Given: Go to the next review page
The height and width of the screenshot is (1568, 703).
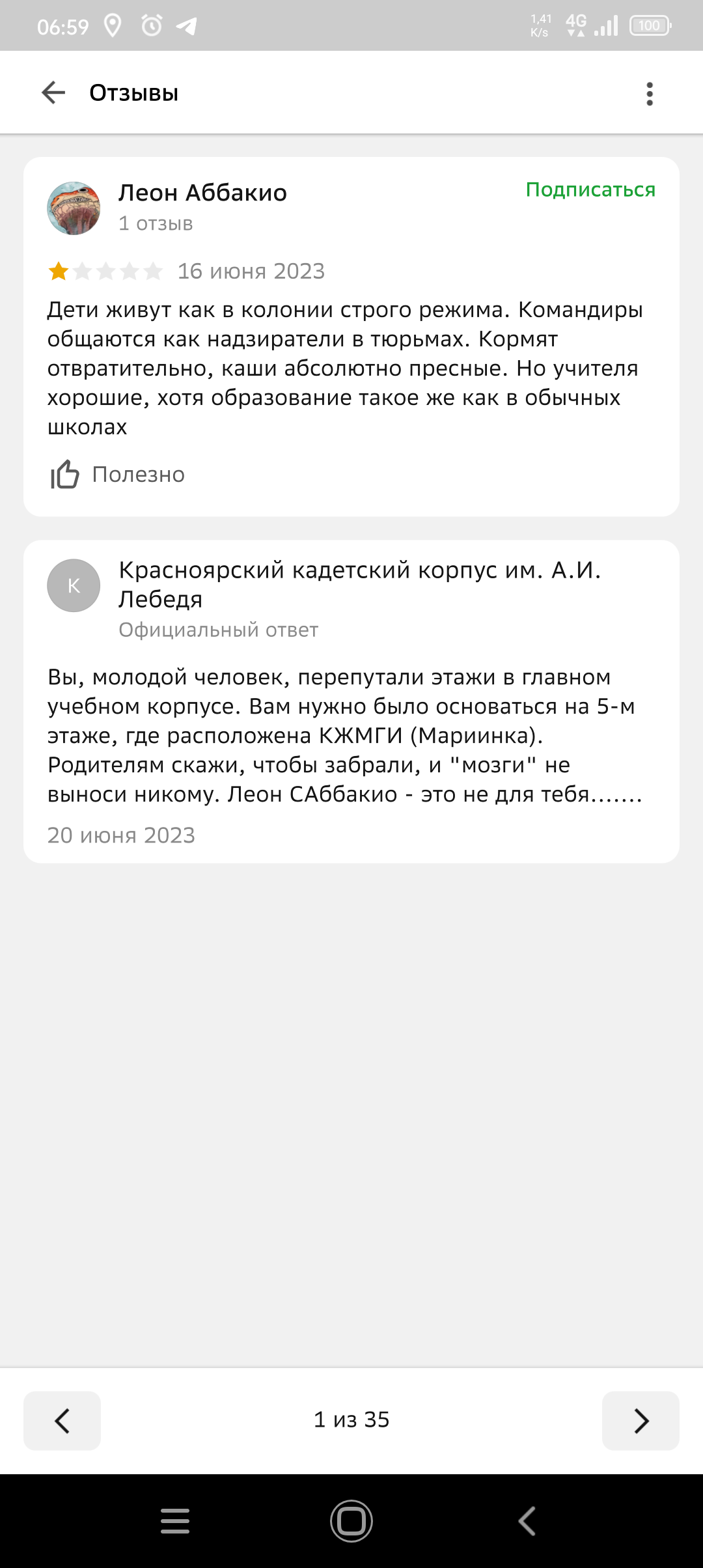Looking at the screenshot, I should point(641,1420).
